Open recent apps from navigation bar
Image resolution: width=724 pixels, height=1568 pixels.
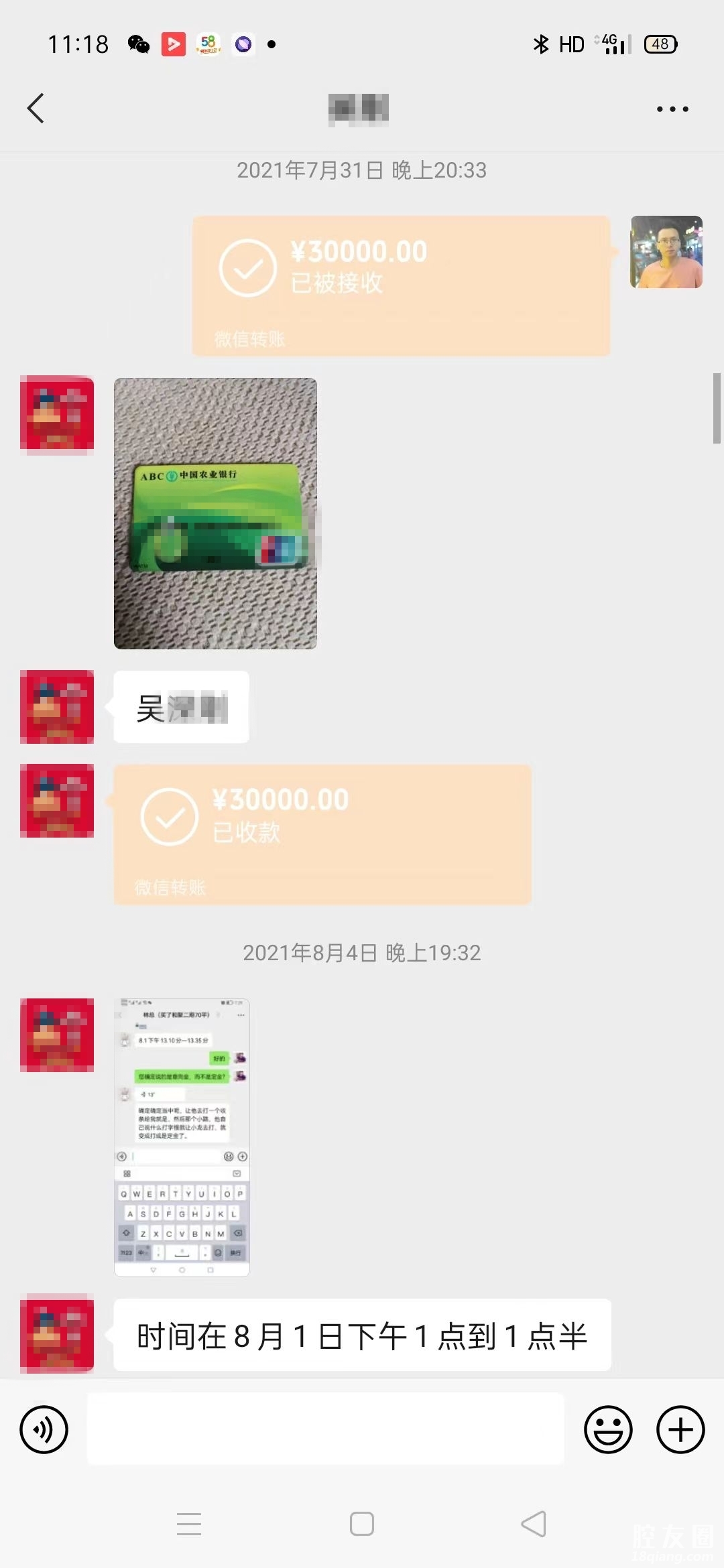click(189, 1524)
